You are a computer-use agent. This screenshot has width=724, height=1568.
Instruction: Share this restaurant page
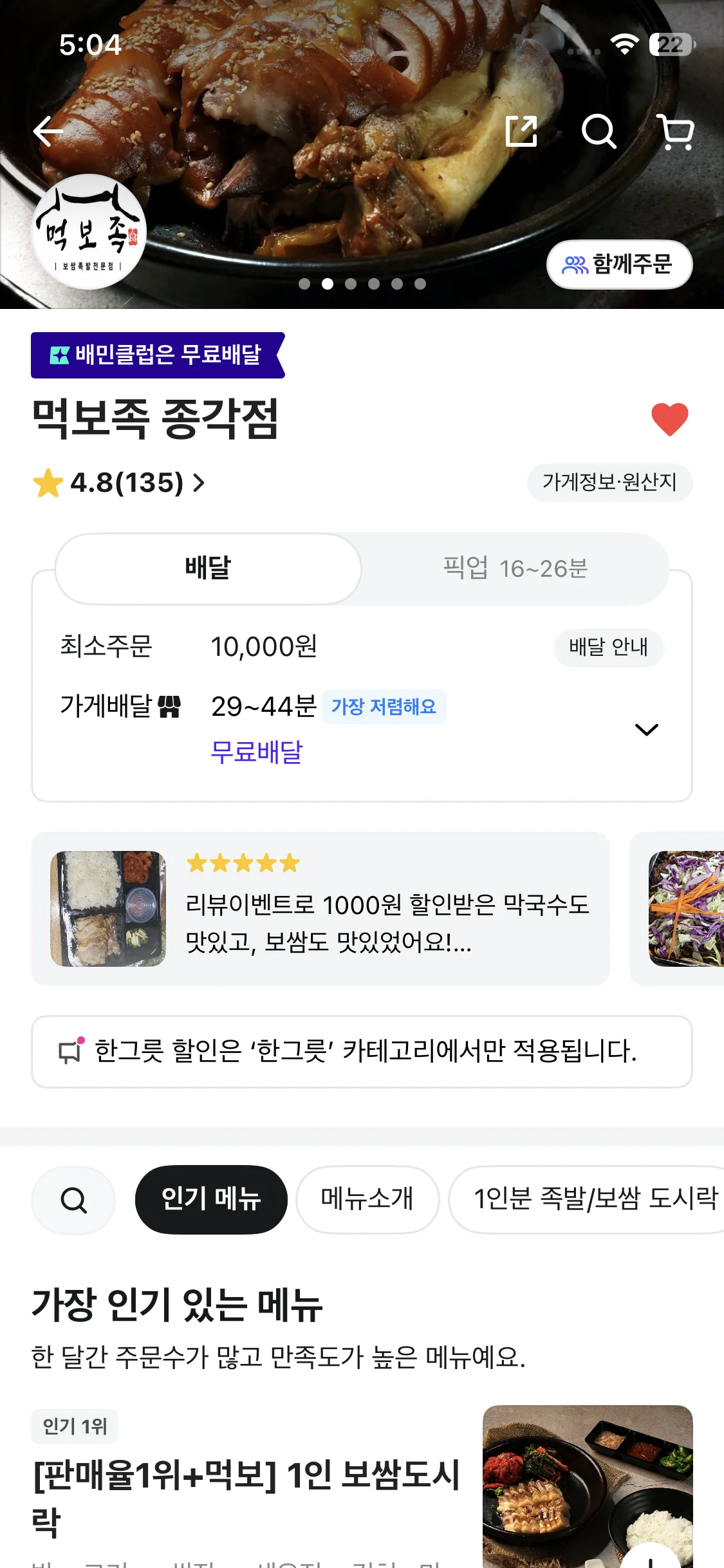521,132
